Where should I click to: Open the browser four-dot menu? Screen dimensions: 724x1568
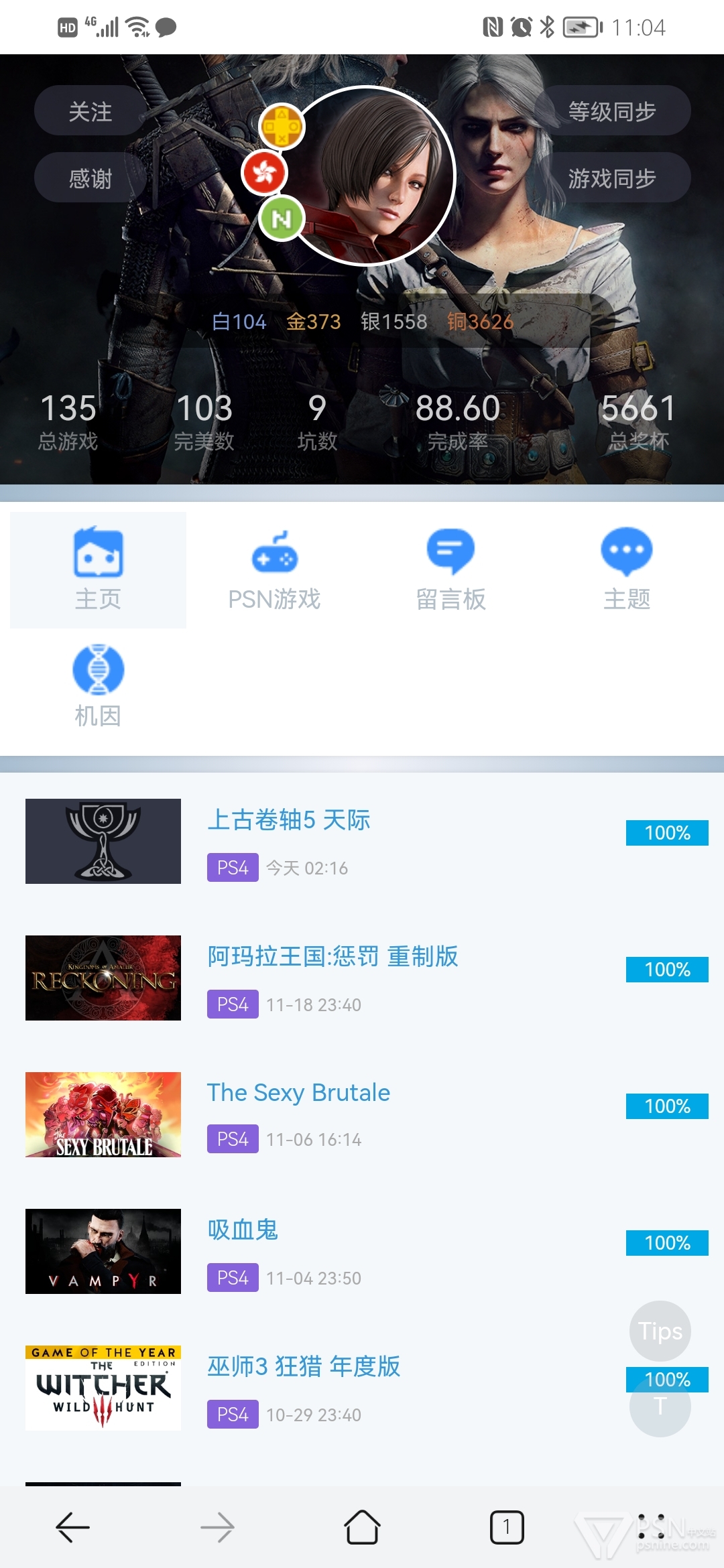pyautogui.click(x=651, y=1527)
